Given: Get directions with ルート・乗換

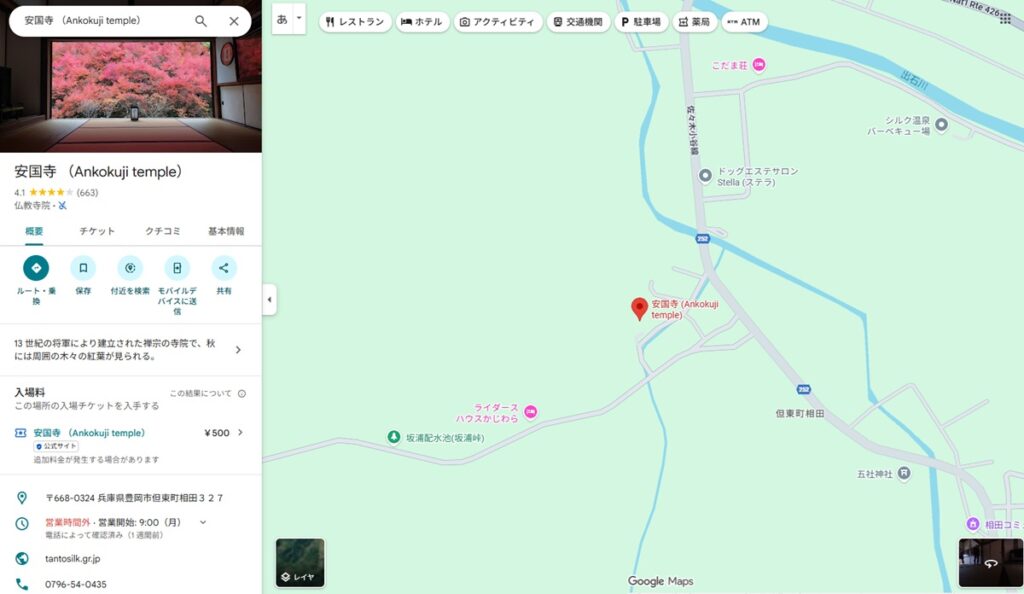Looking at the screenshot, I should [x=36, y=268].
